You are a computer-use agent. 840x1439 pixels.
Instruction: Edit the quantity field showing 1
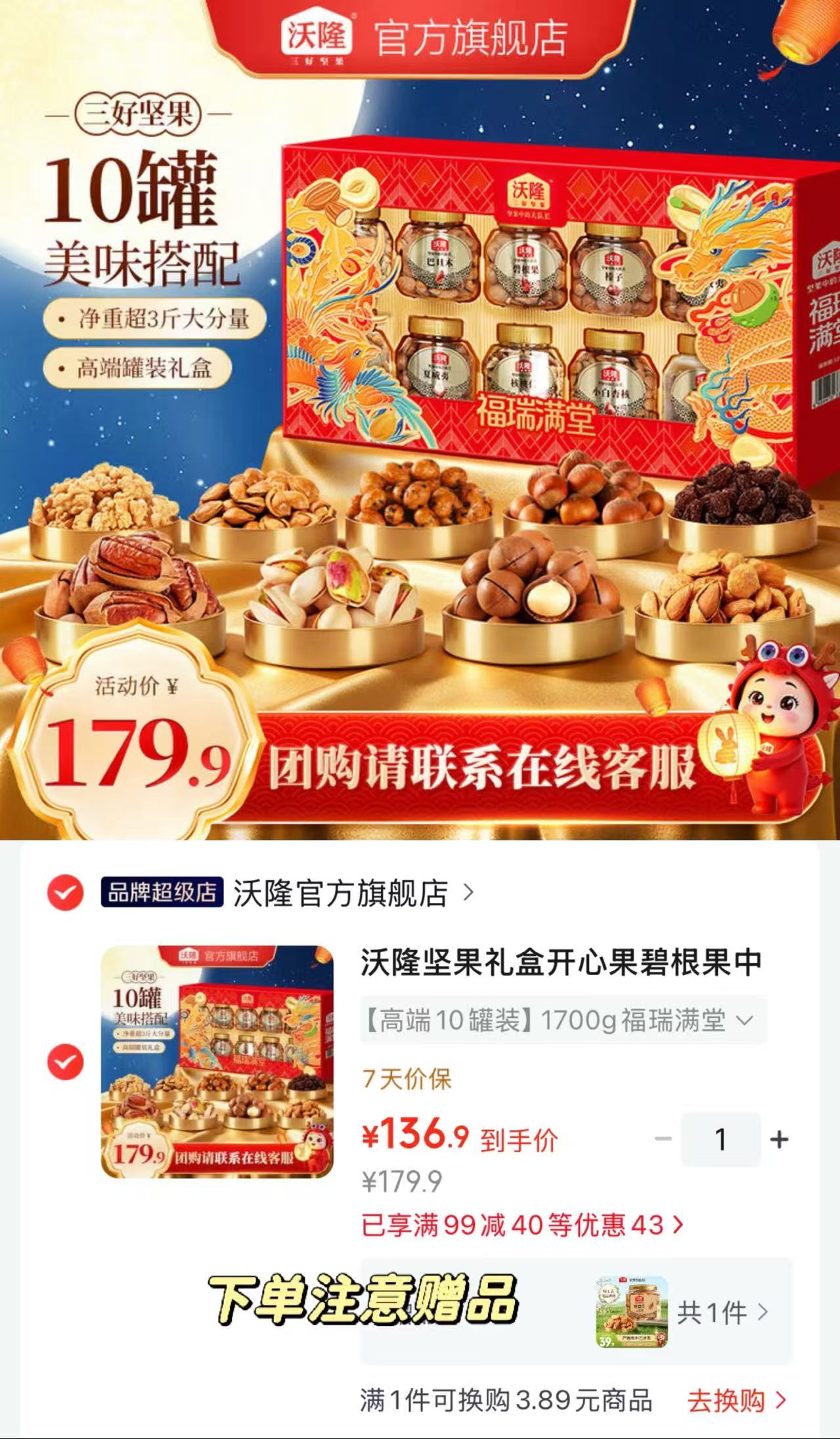point(720,1139)
